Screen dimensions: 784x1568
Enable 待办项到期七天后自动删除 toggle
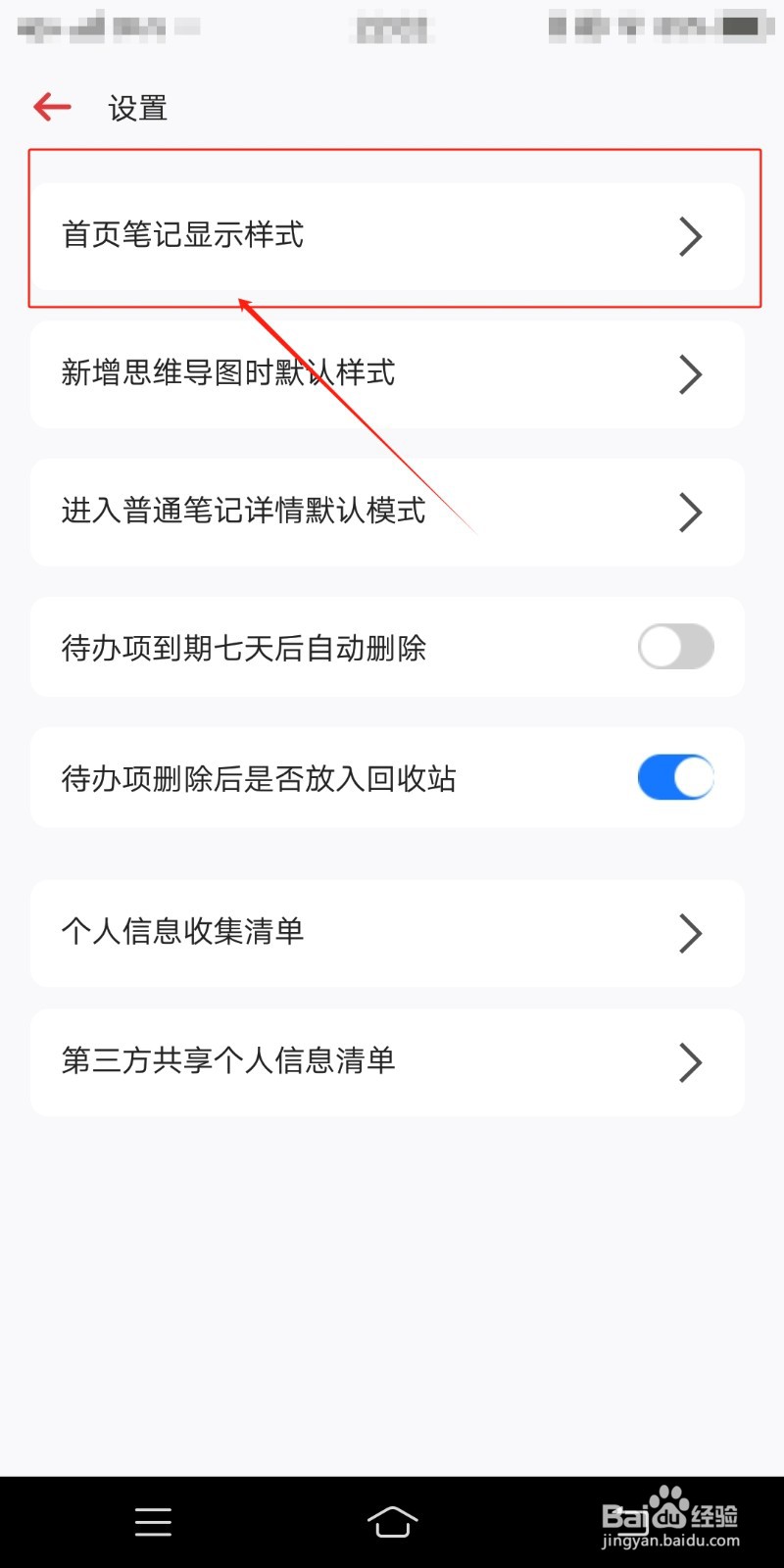(675, 647)
